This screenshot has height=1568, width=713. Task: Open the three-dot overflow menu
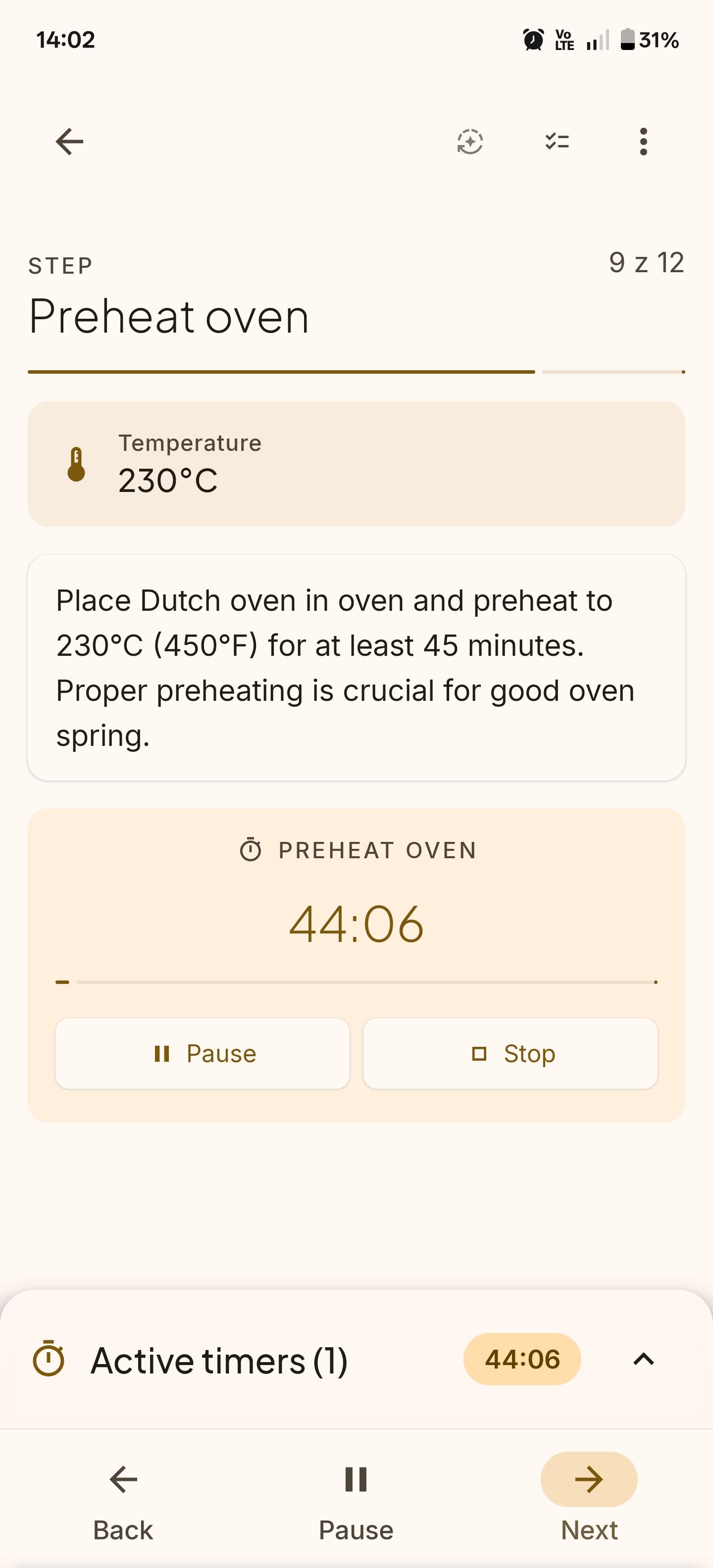(x=643, y=141)
